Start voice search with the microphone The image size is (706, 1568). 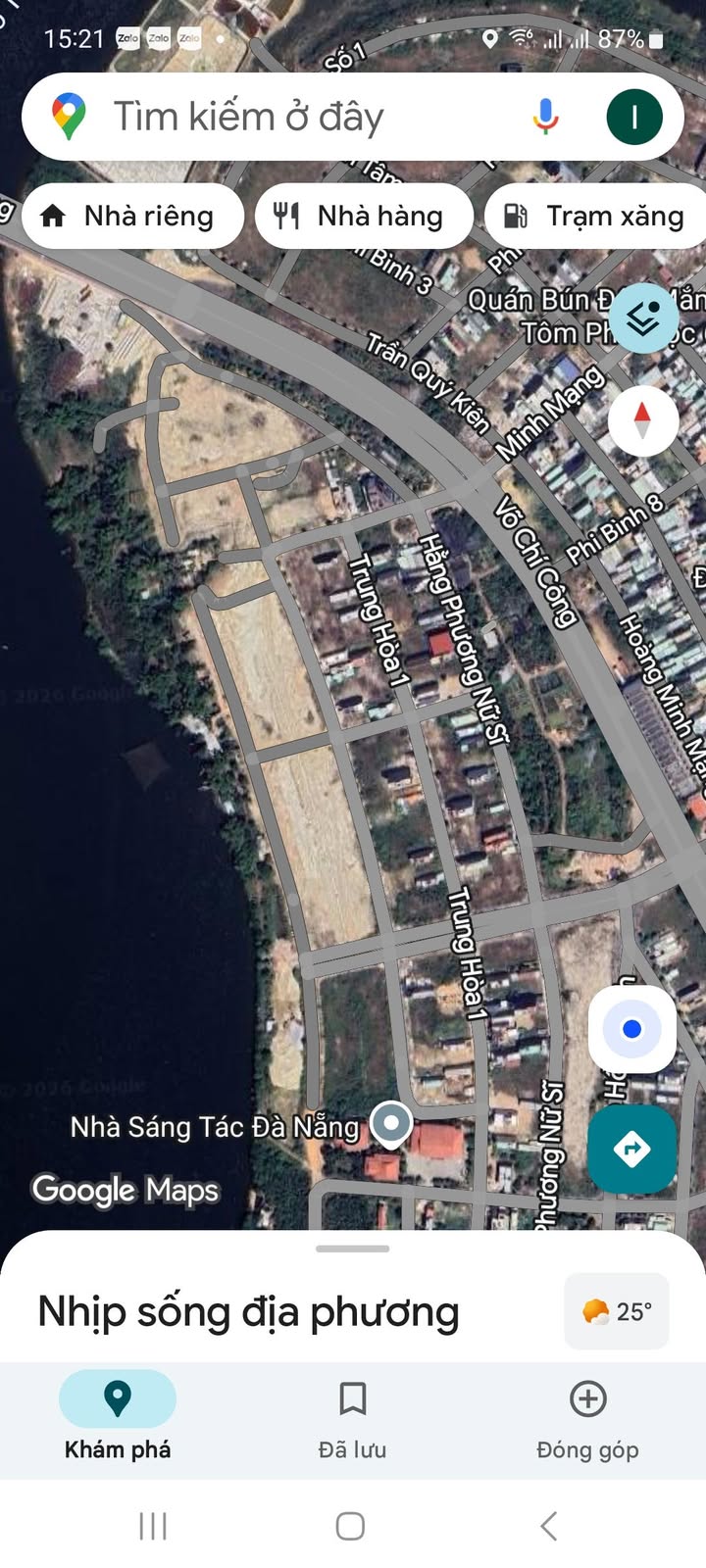pos(546,117)
